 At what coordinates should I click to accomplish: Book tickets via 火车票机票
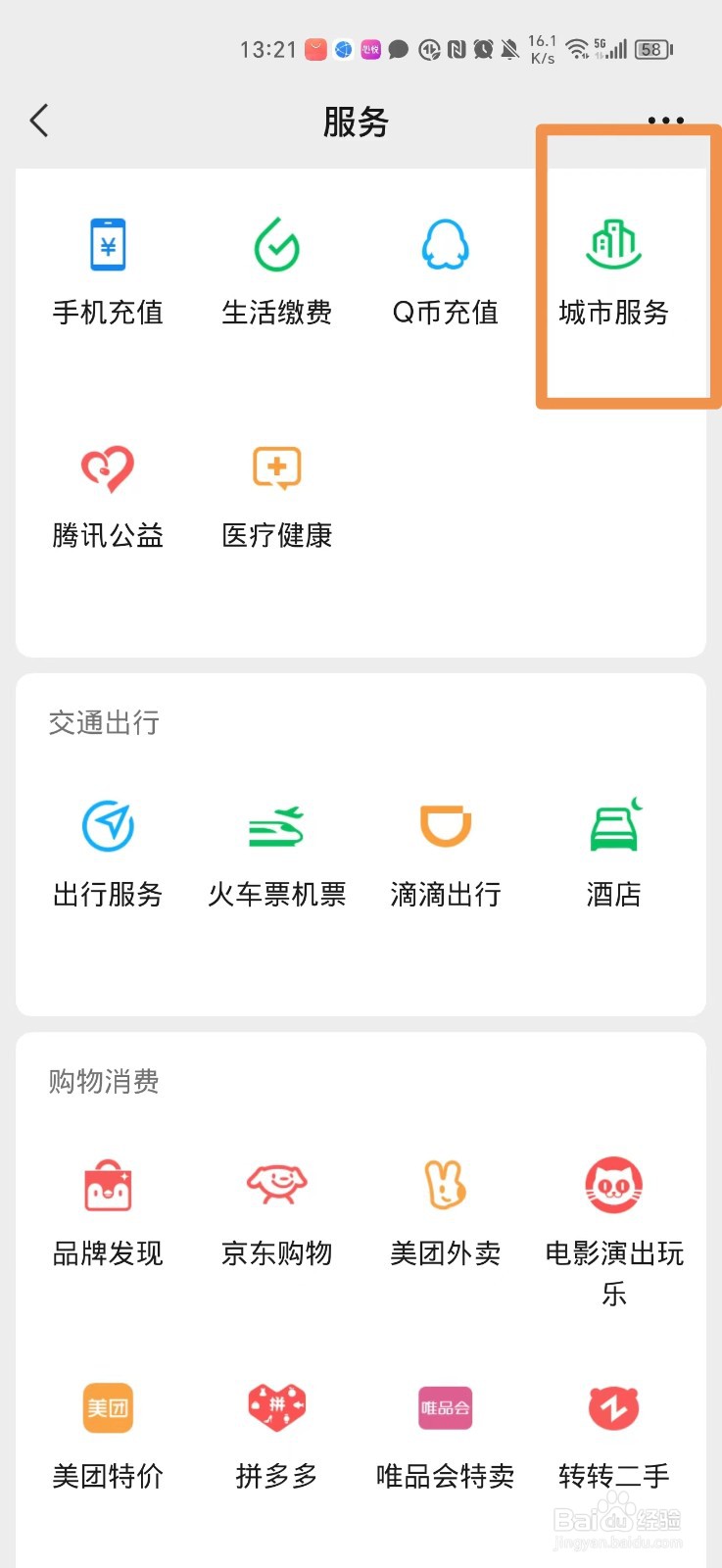click(x=277, y=855)
